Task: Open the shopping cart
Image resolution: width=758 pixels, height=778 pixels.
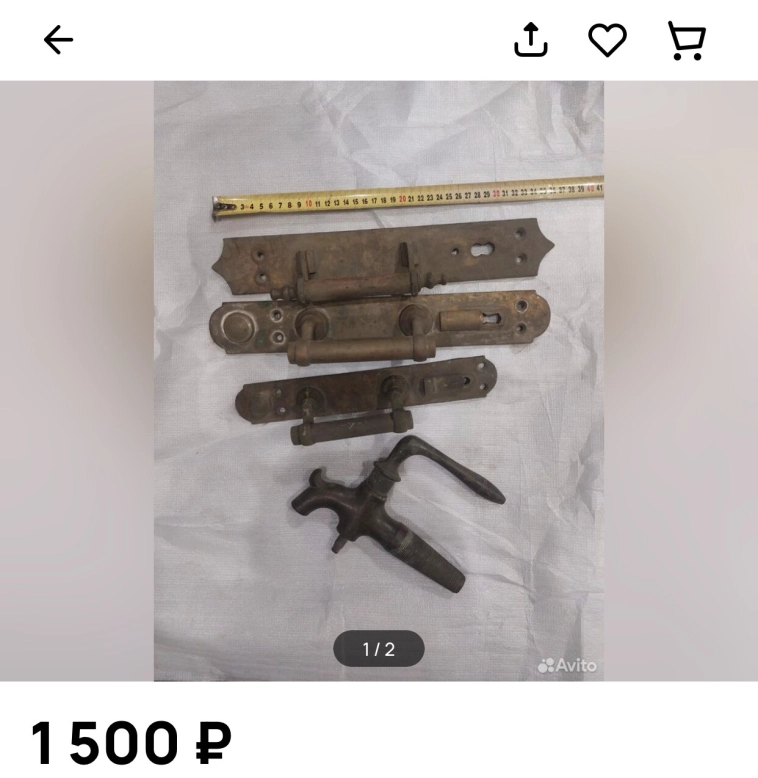Action: 686,41
